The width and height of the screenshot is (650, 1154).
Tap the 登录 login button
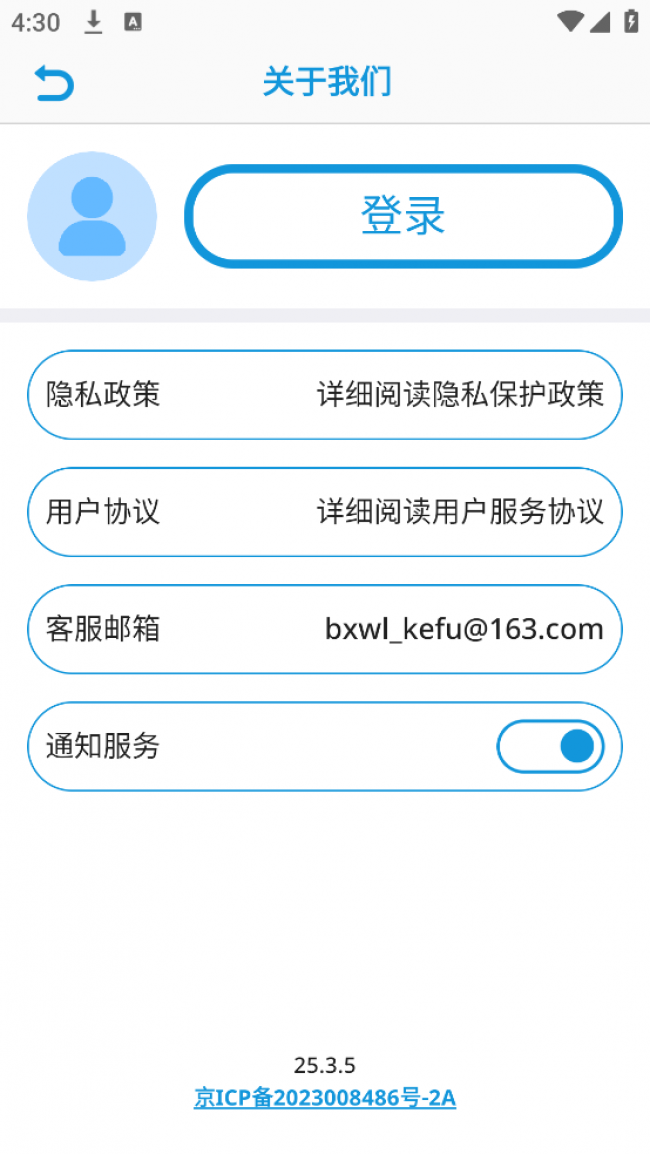click(403, 216)
